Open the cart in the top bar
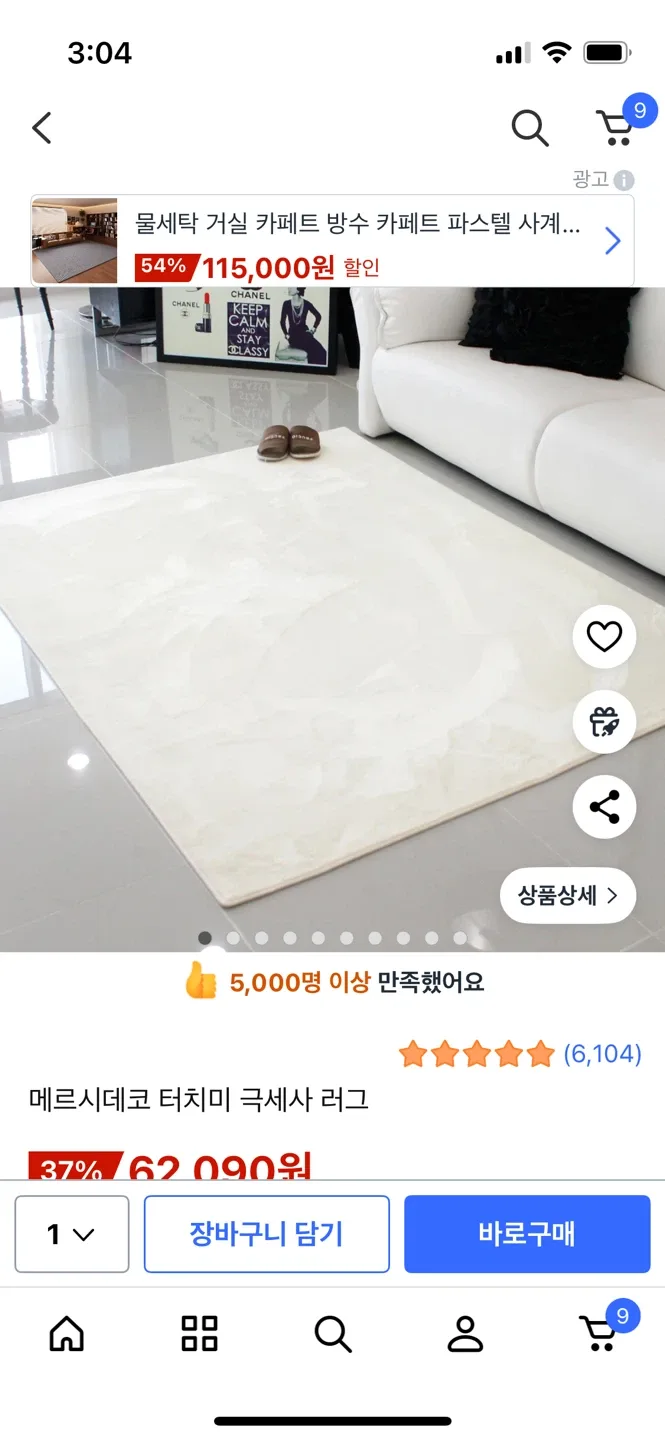The height and width of the screenshot is (1440, 665). click(x=616, y=127)
